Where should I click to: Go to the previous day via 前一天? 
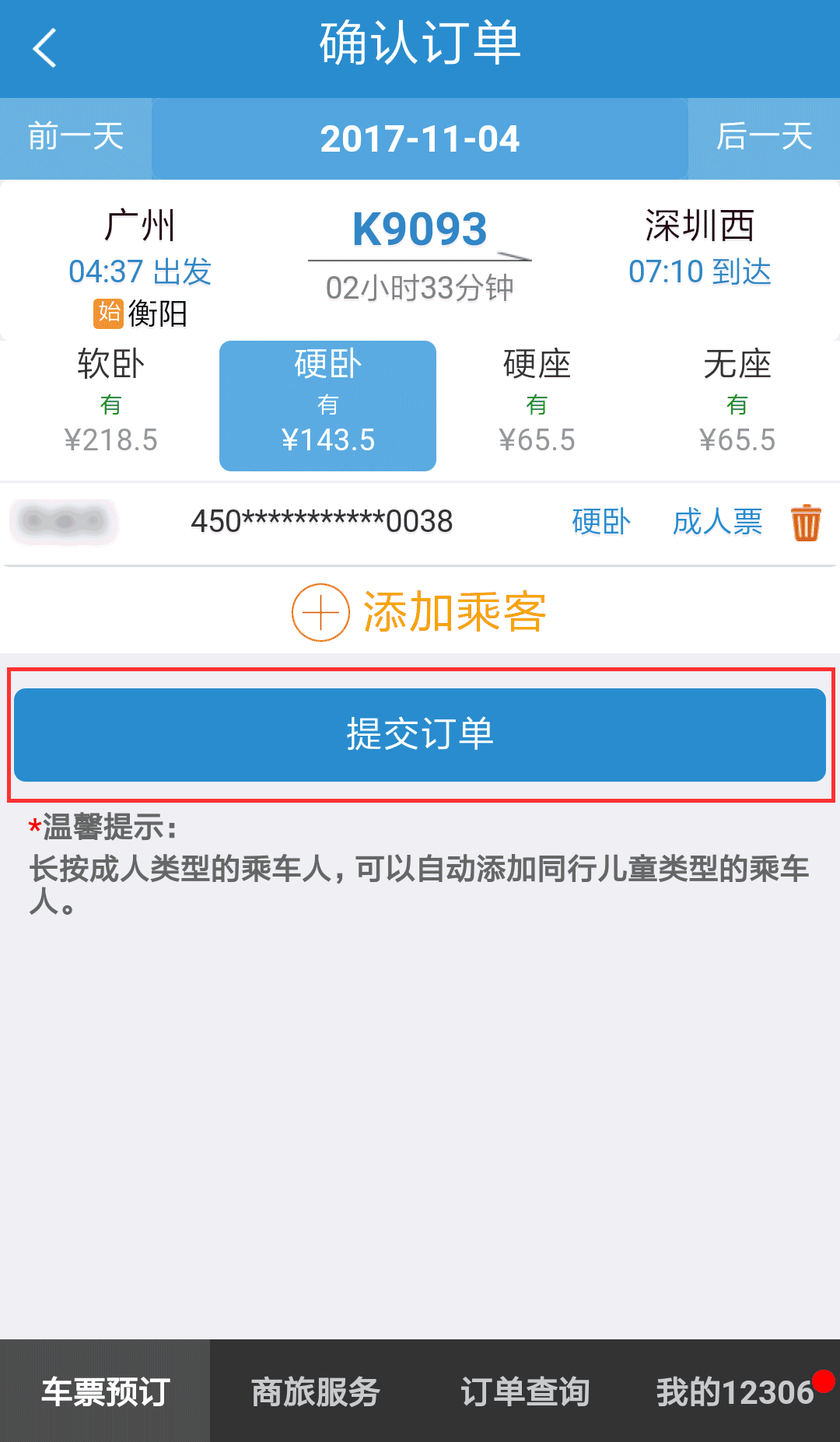click(73, 138)
